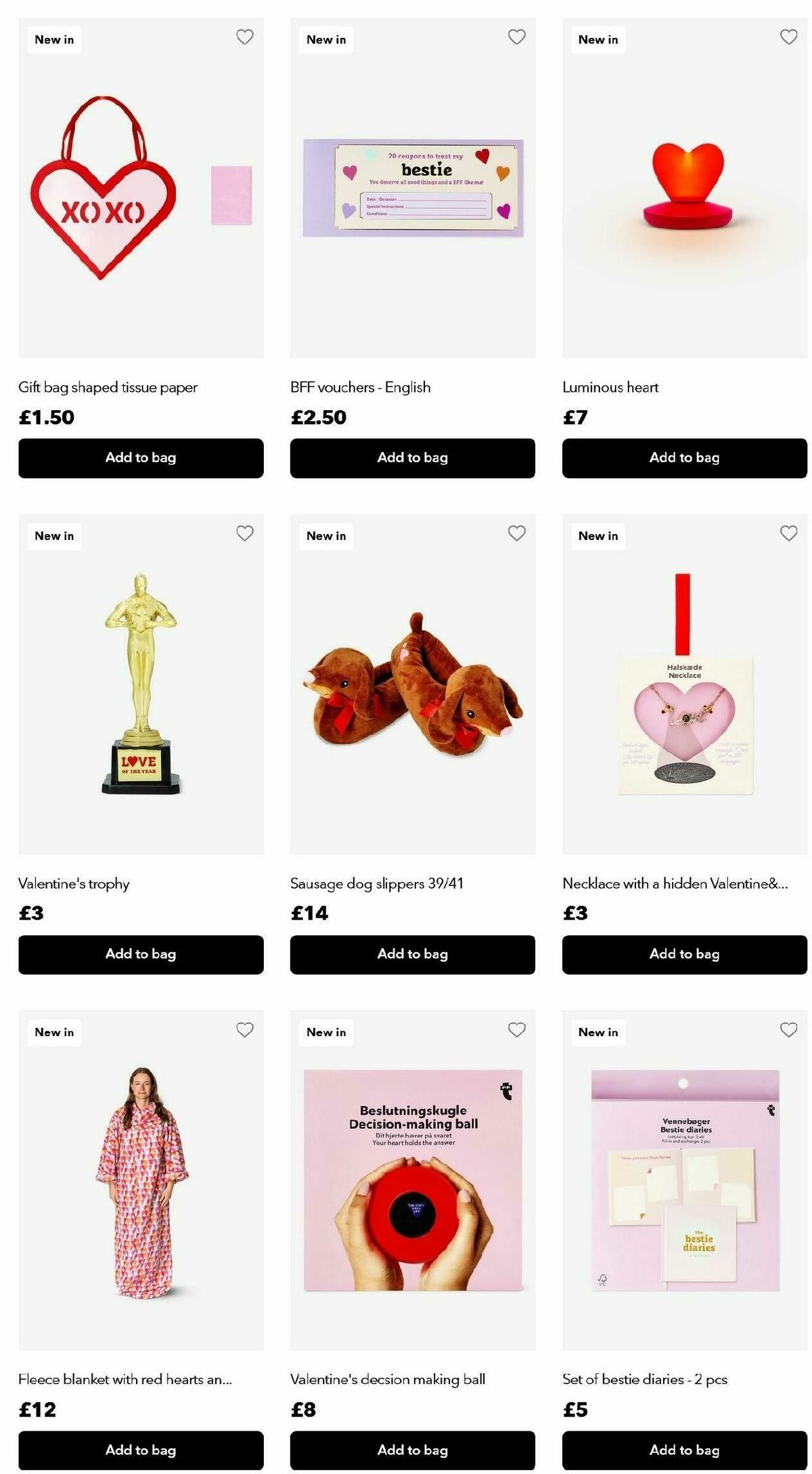Click the 'New in' badge on Luminous heart
Image resolution: width=812 pixels, height=1474 pixels.
[597, 39]
